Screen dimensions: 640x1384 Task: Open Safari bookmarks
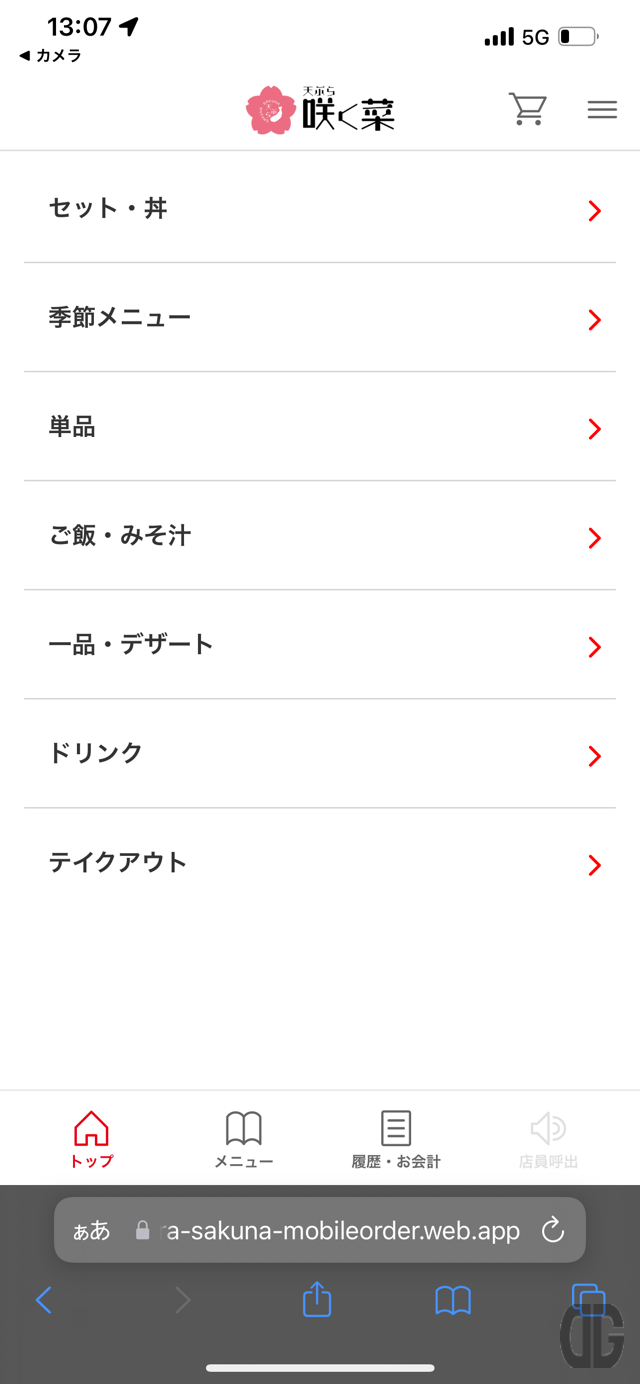(453, 1300)
